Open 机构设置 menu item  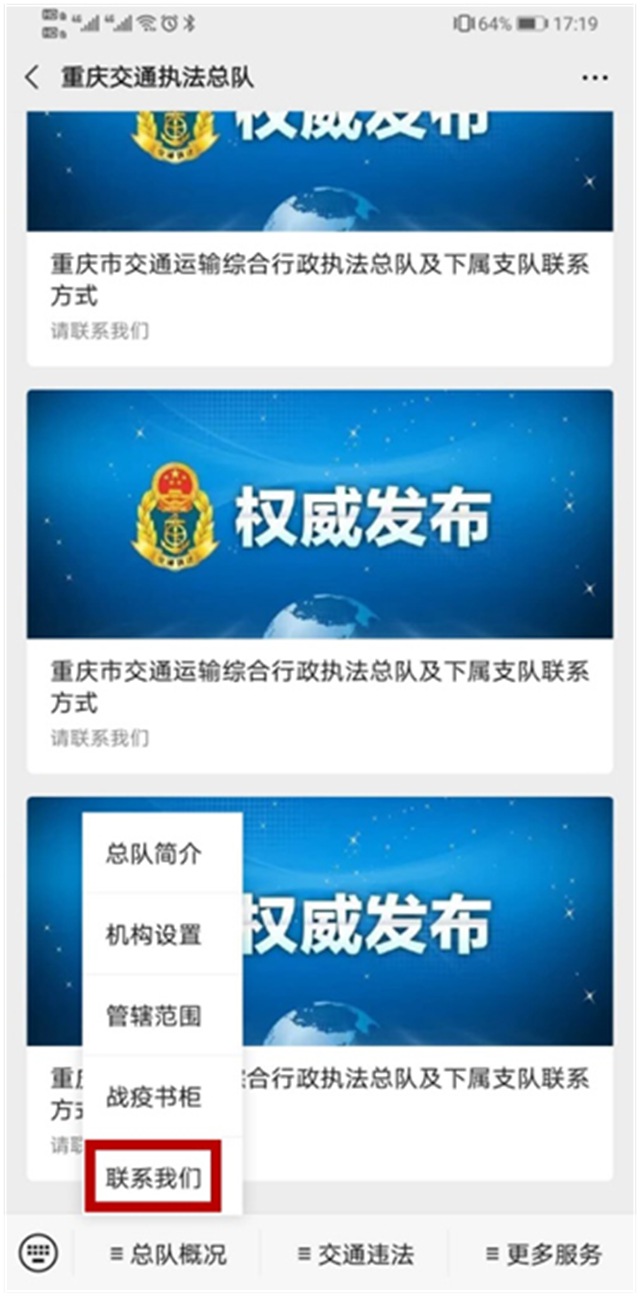[154, 936]
